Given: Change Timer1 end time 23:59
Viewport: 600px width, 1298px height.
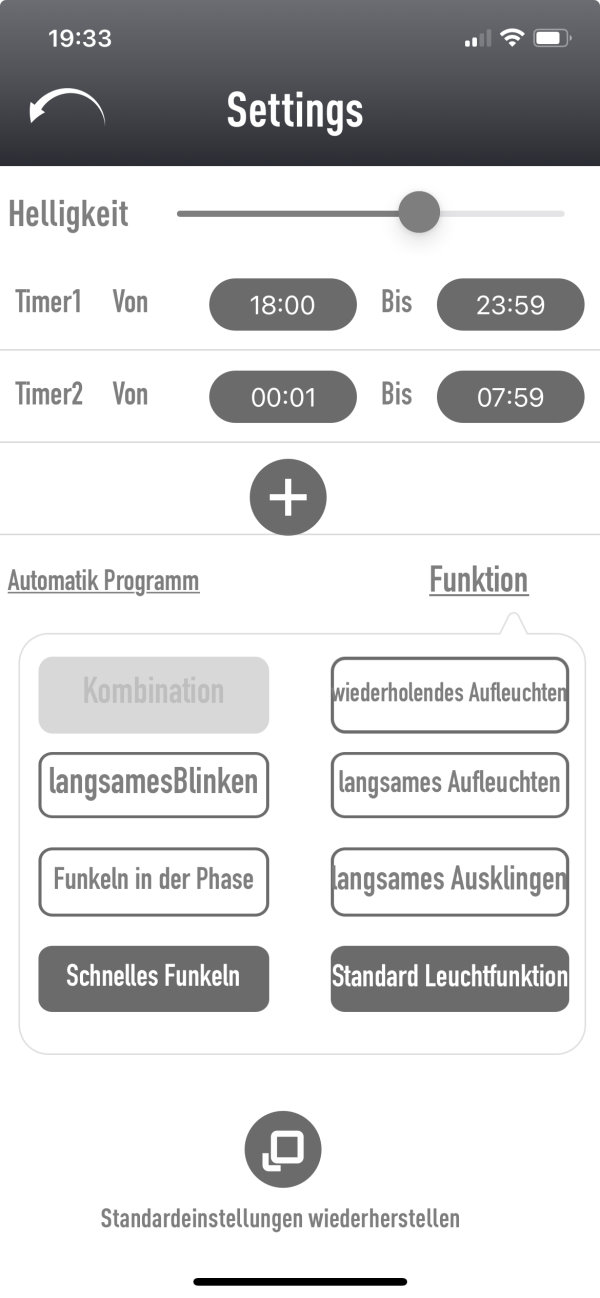Looking at the screenshot, I should (x=510, y=305).
